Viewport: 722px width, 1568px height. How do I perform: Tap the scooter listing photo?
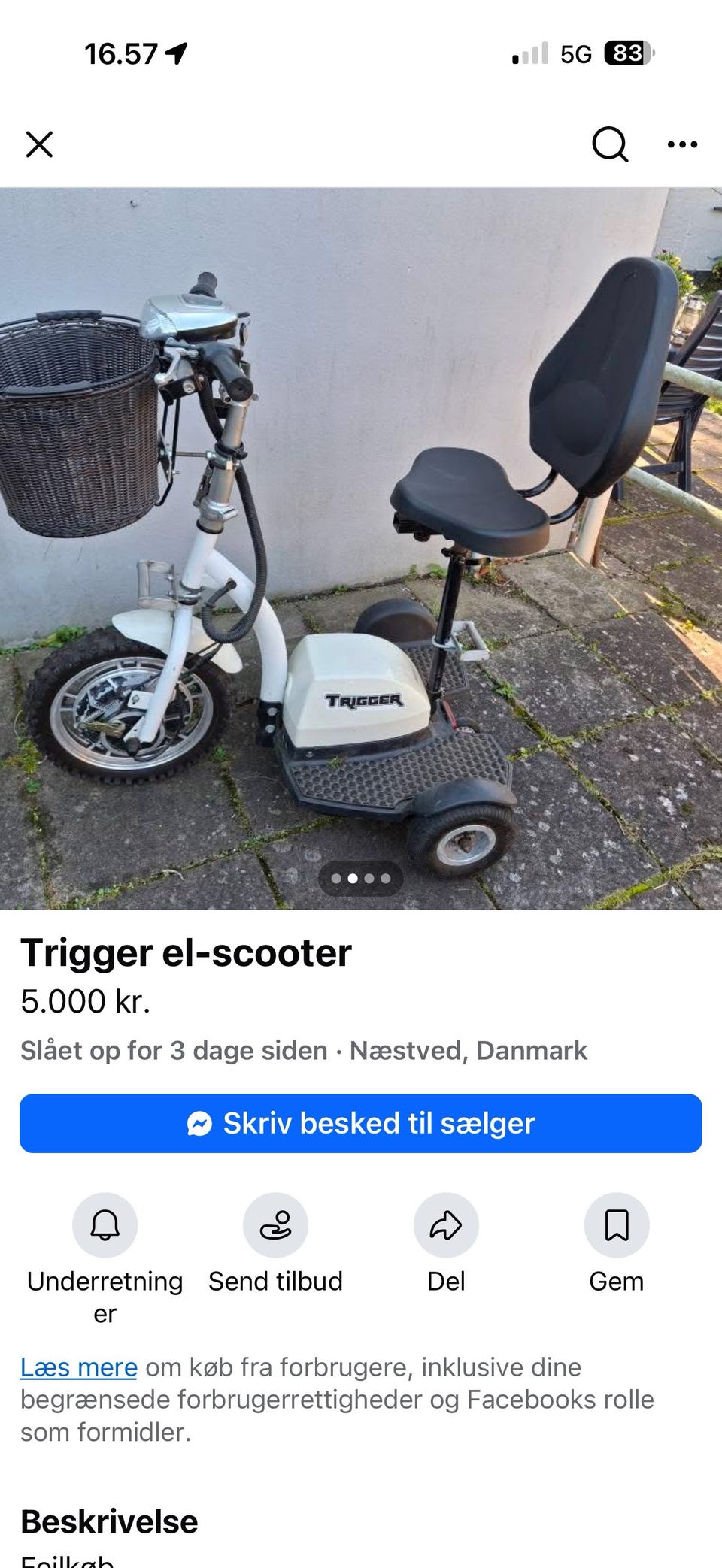pos(361,548)
